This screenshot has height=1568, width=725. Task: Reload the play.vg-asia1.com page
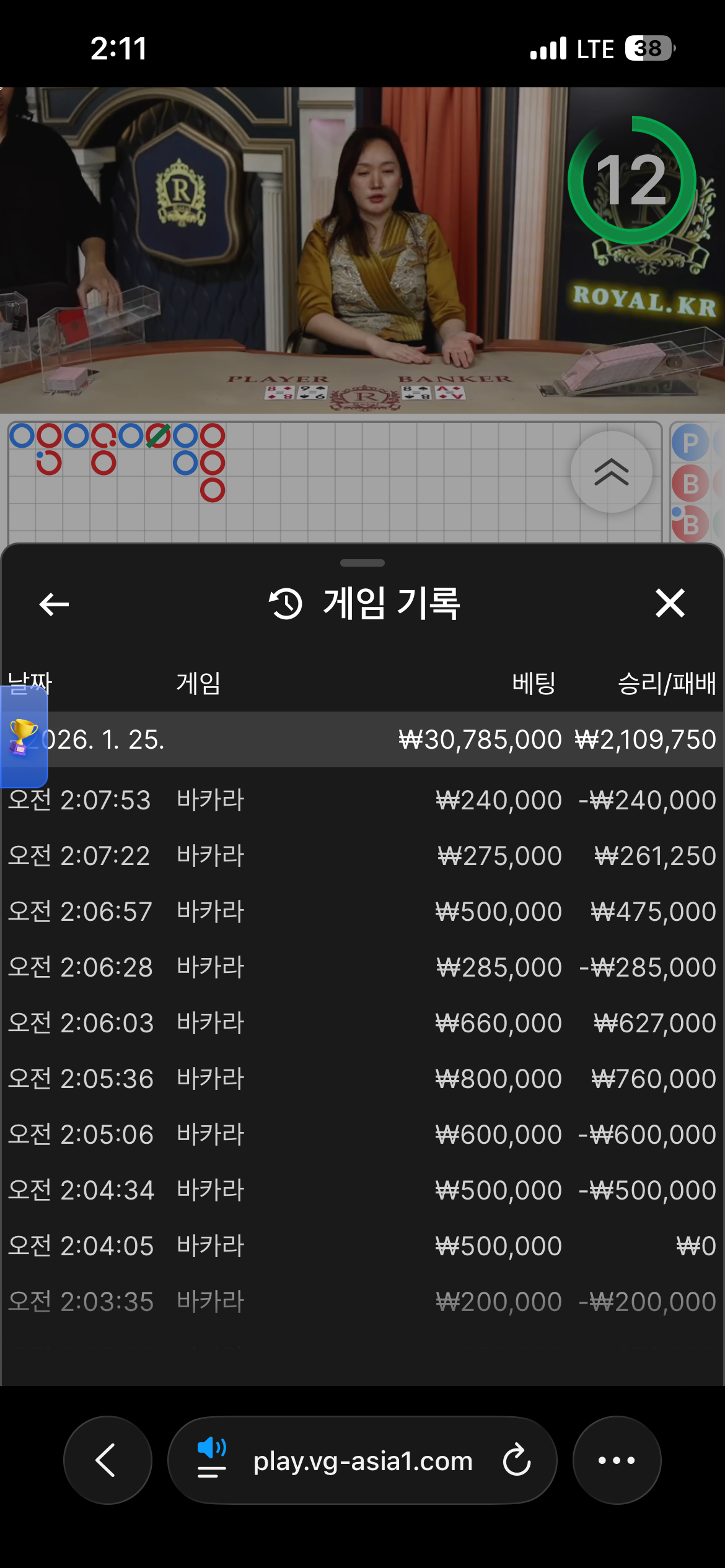517,1460
